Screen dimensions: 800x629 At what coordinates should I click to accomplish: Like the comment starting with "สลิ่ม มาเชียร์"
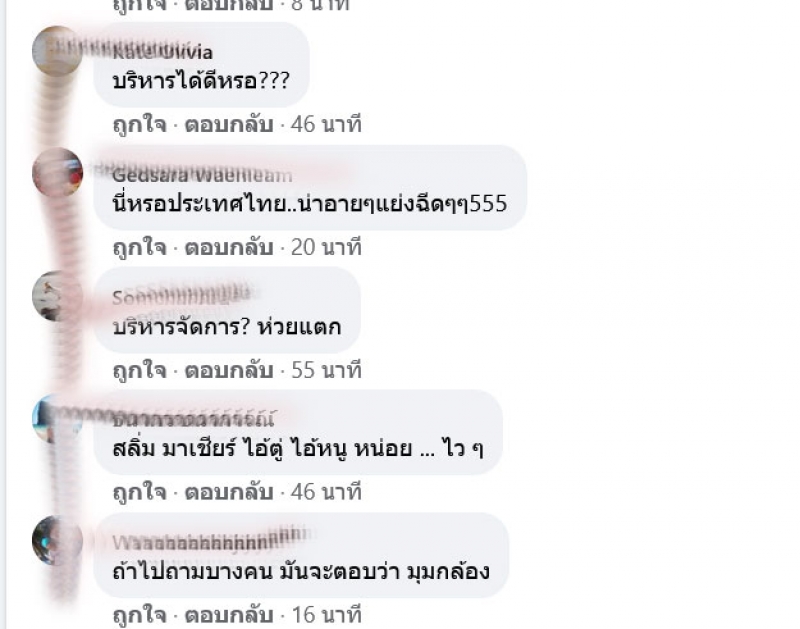(139, 492)
